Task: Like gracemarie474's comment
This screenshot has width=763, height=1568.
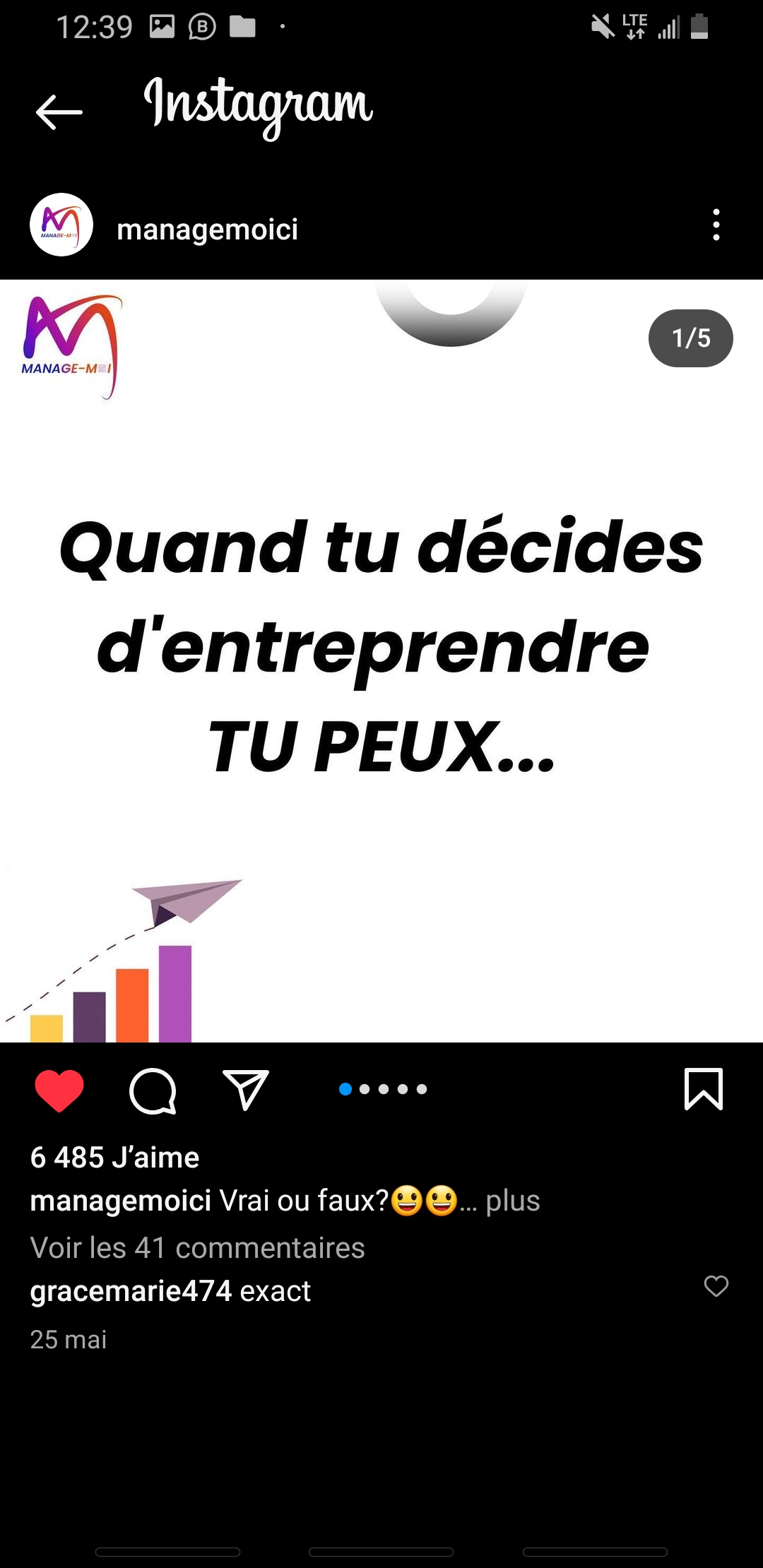Action: point(716,1286)
